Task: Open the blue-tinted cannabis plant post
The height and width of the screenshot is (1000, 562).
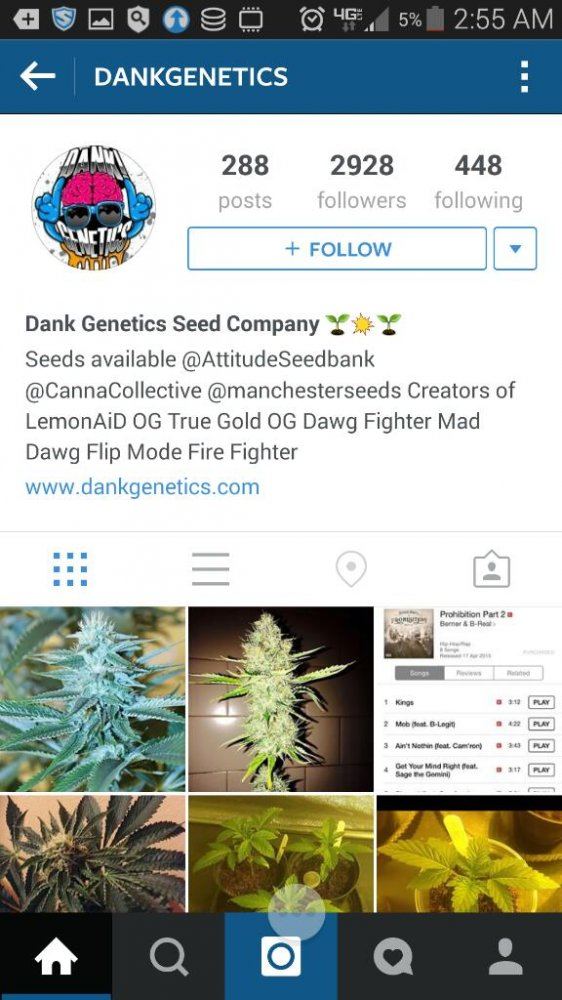Action: coord(92,699)
